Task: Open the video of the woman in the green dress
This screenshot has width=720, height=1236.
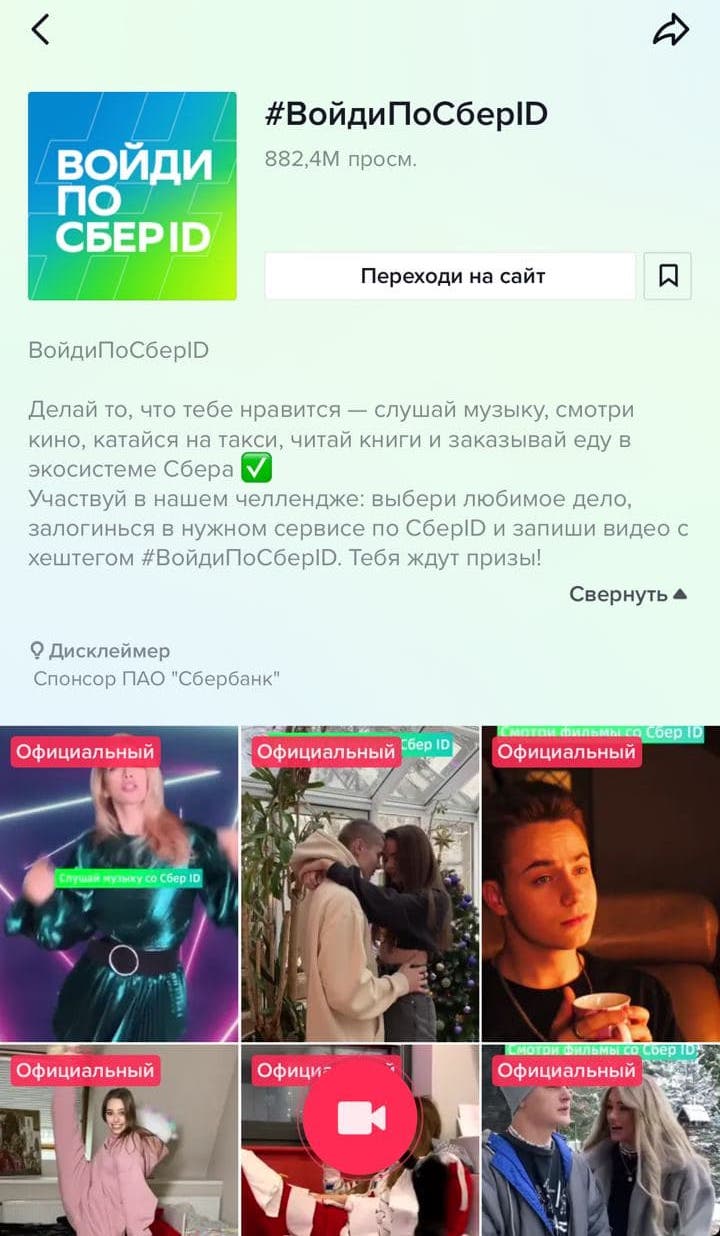Action: tap(119, 884)
